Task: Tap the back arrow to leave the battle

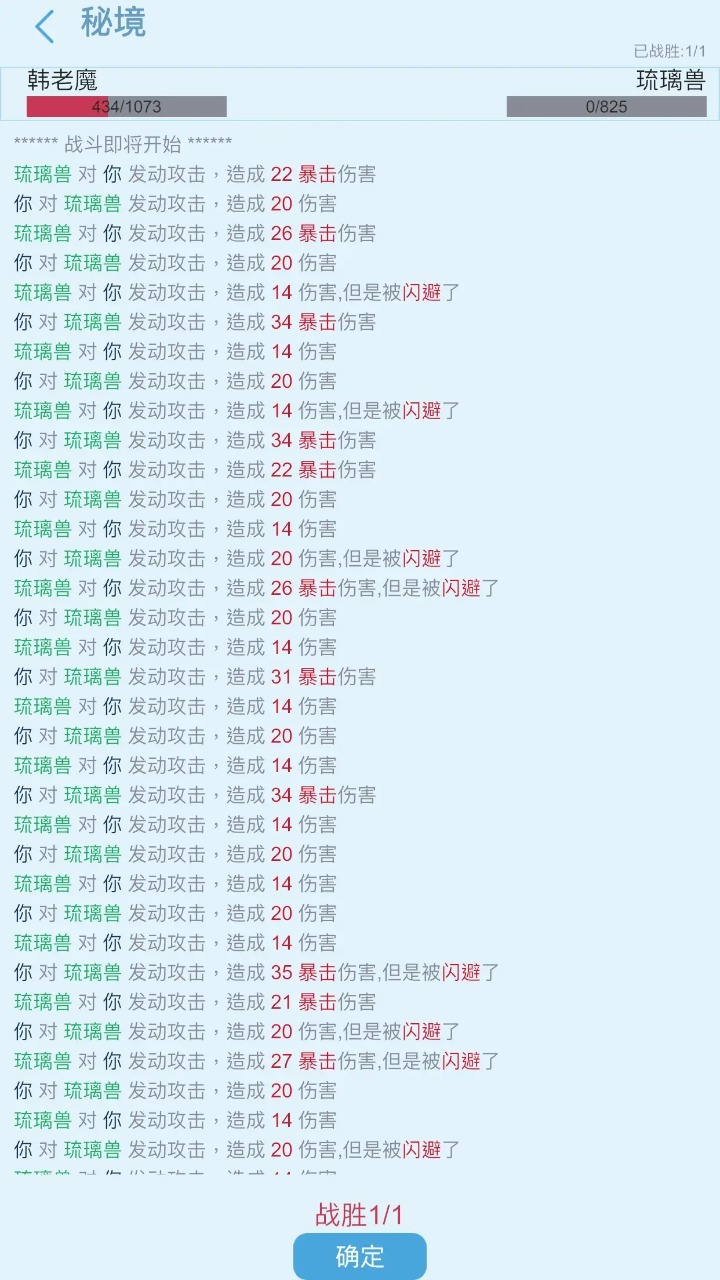Action: (x=44, y=25)
